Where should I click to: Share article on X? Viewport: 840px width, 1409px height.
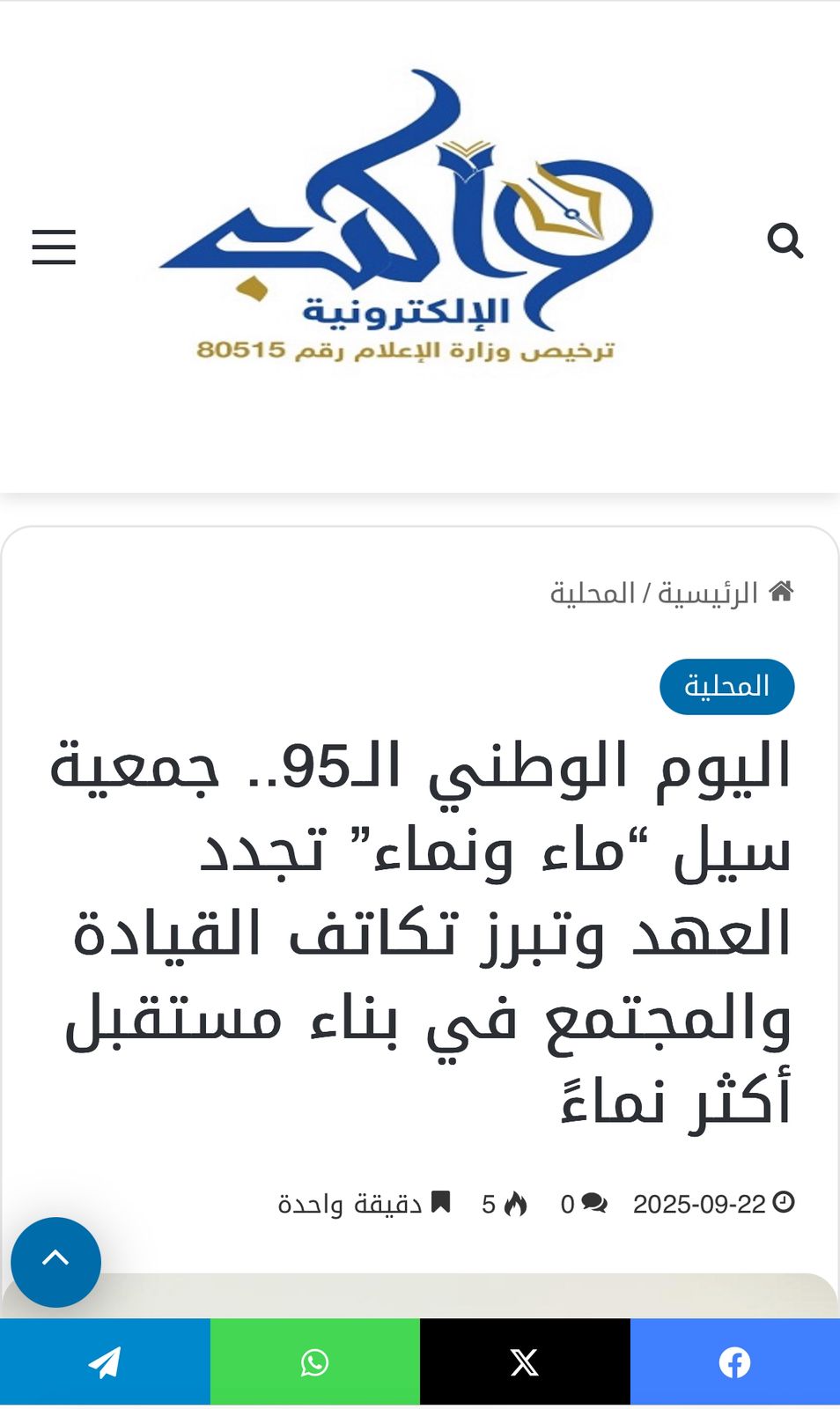click(x=525, y=1362)
